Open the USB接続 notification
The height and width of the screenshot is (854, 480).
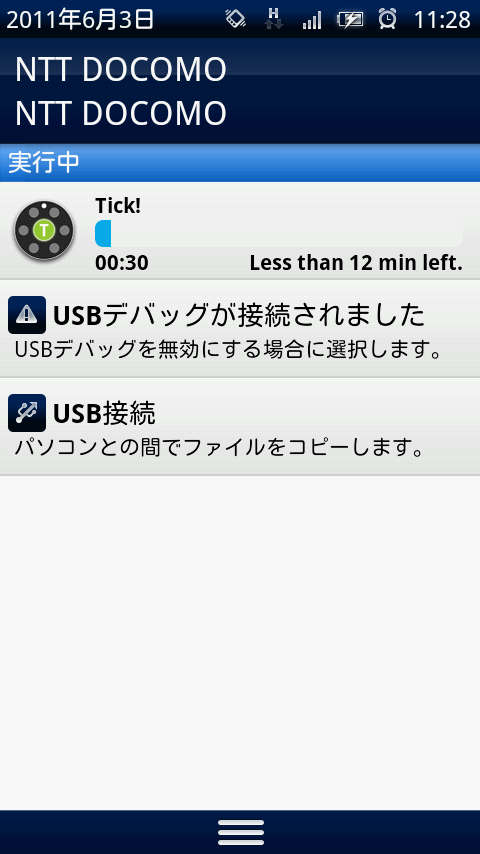point(240,427)
